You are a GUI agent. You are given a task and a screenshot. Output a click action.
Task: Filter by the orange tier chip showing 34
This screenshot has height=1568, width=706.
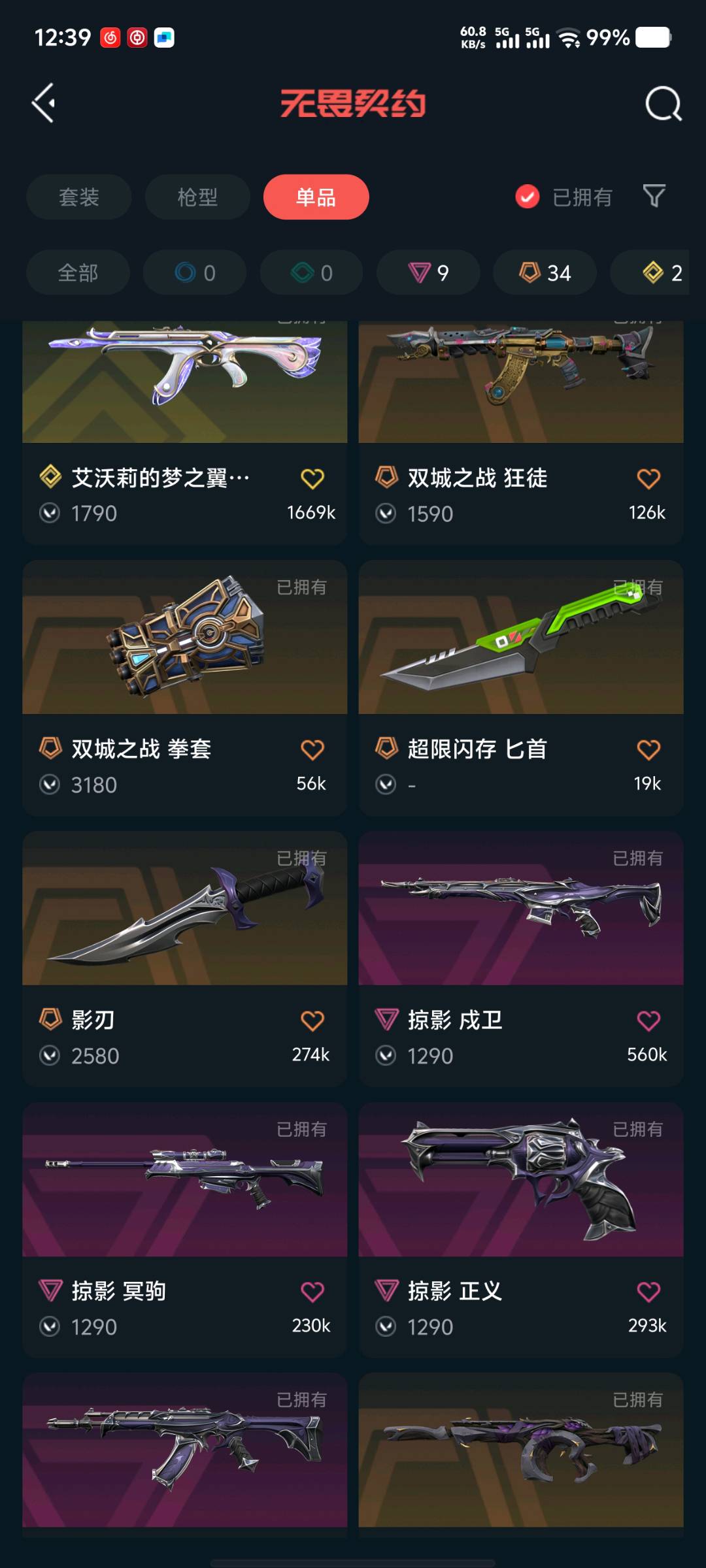click(x=545, y=272)
